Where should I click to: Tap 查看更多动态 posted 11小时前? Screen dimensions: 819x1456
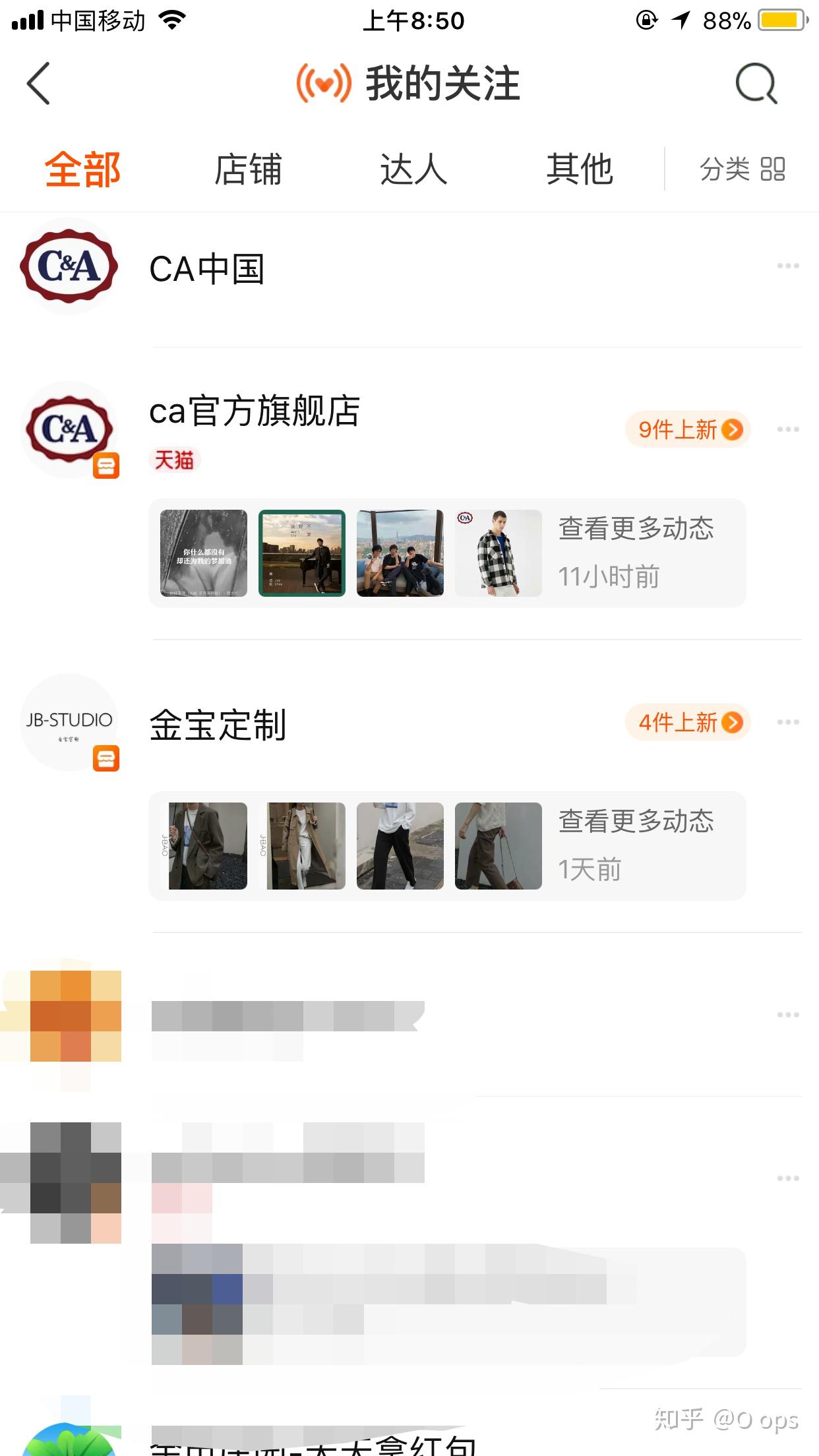coord(636,530)
